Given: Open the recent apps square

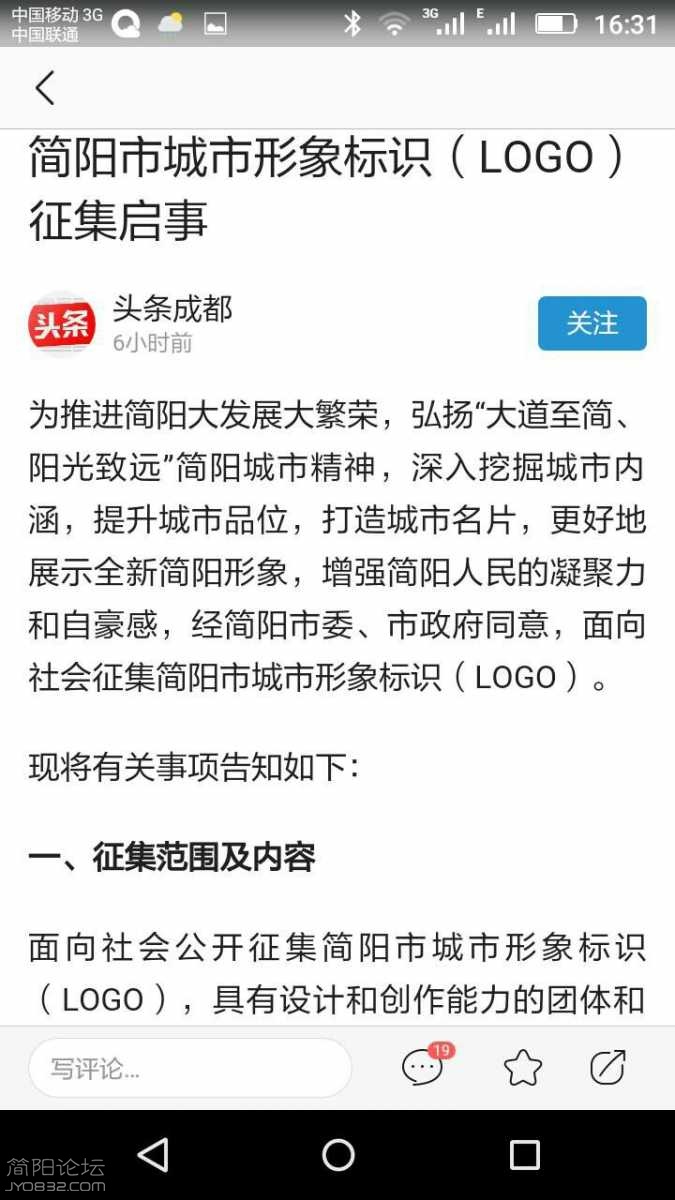Looking at the screenshot, I should pyautogui.click(x=524, y=1155).
